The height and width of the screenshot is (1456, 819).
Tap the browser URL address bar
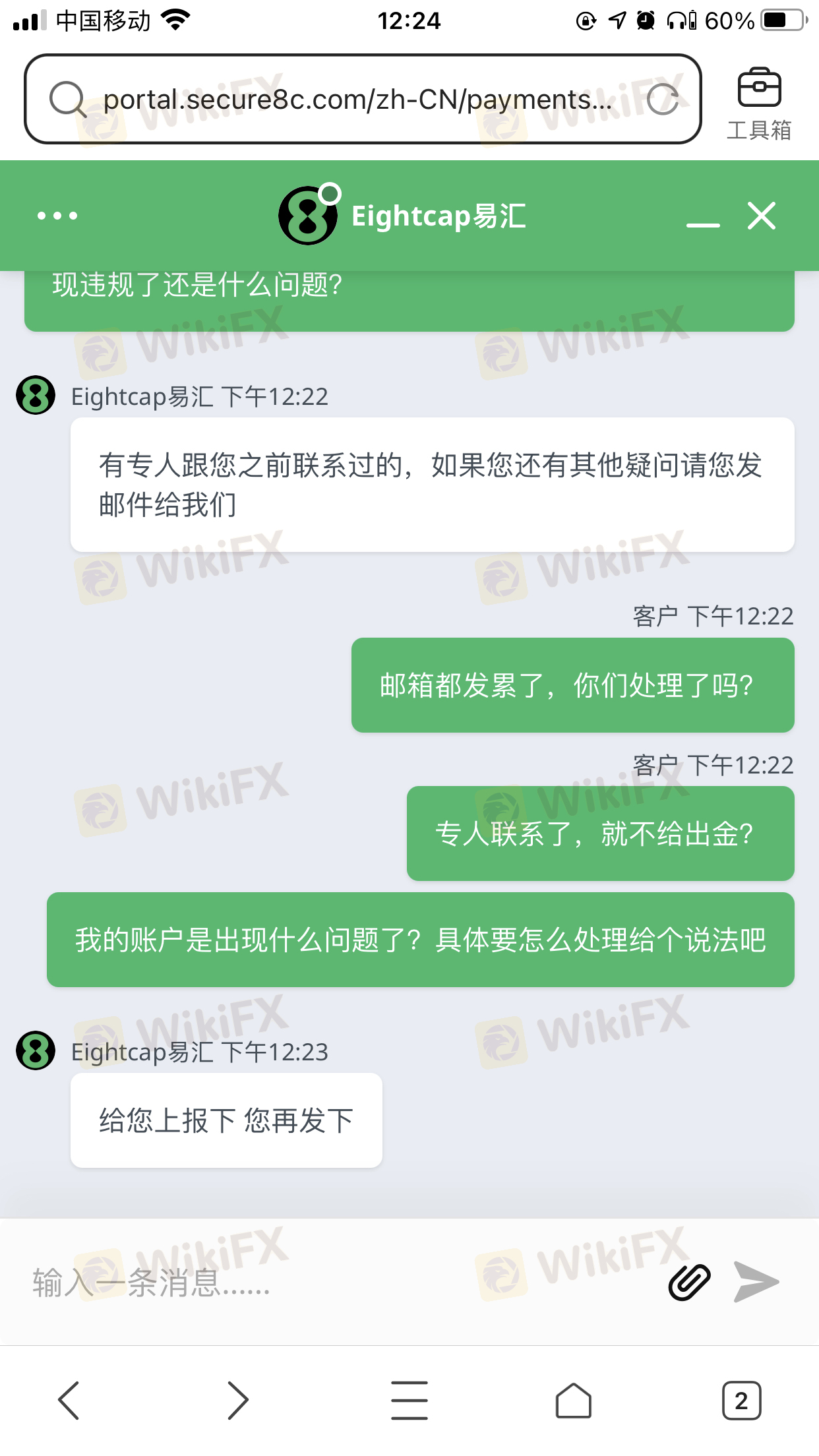pos(363,100)
